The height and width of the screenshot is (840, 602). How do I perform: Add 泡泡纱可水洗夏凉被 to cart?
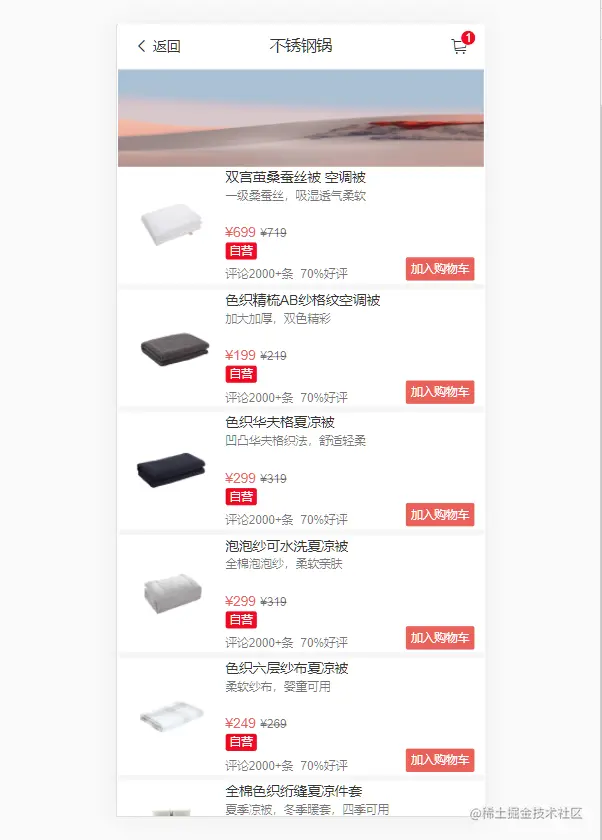click(439, 638)
